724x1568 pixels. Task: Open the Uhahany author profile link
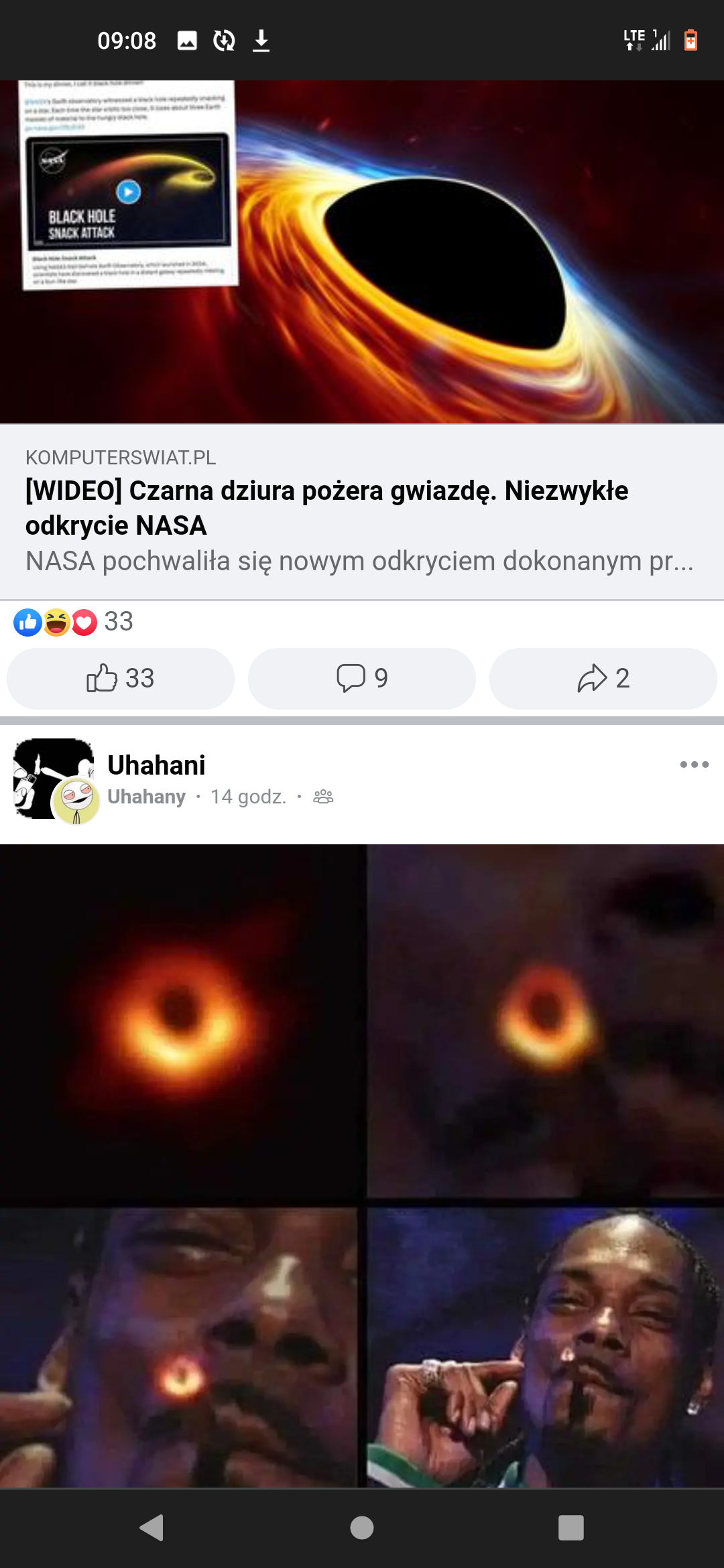tap(146, 797)
